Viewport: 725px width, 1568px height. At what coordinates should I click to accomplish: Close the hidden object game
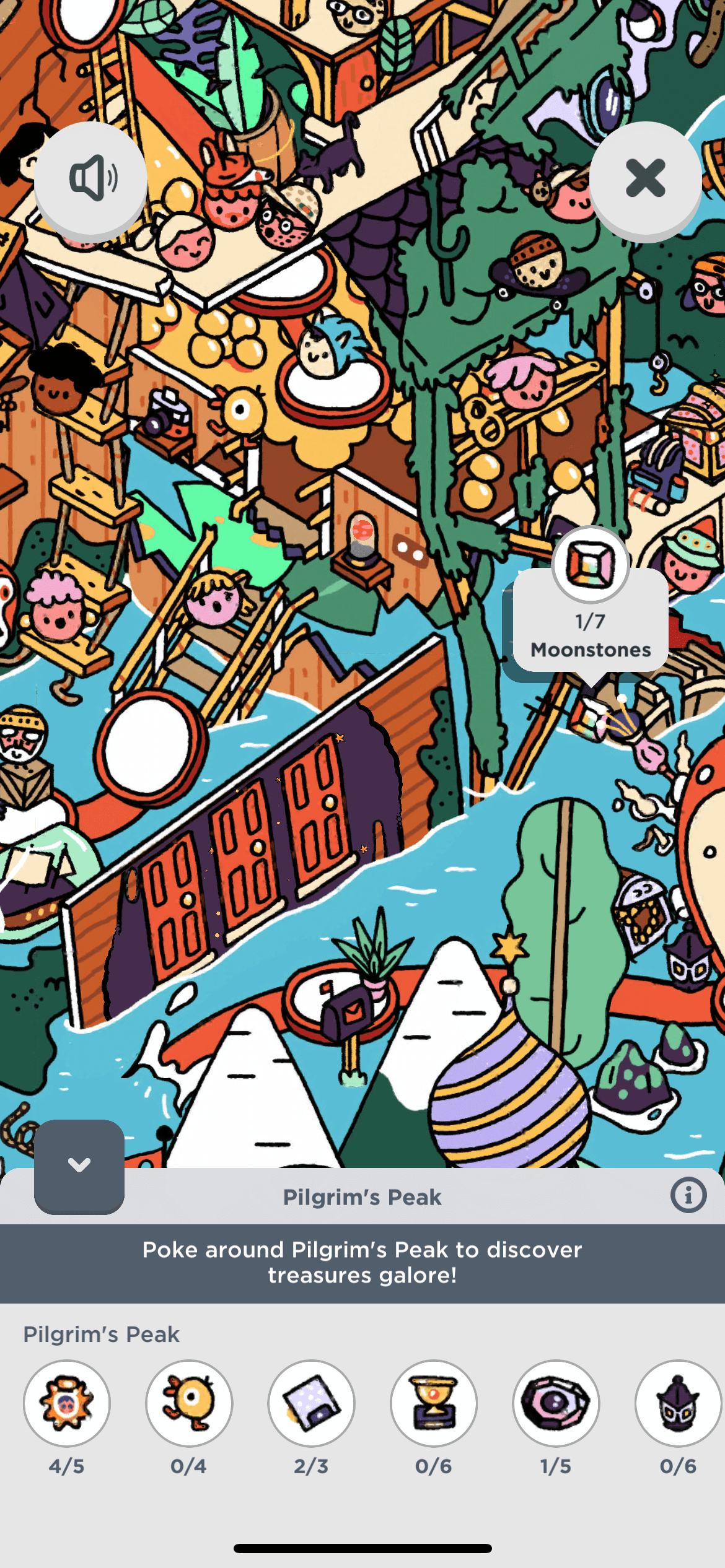645,178
